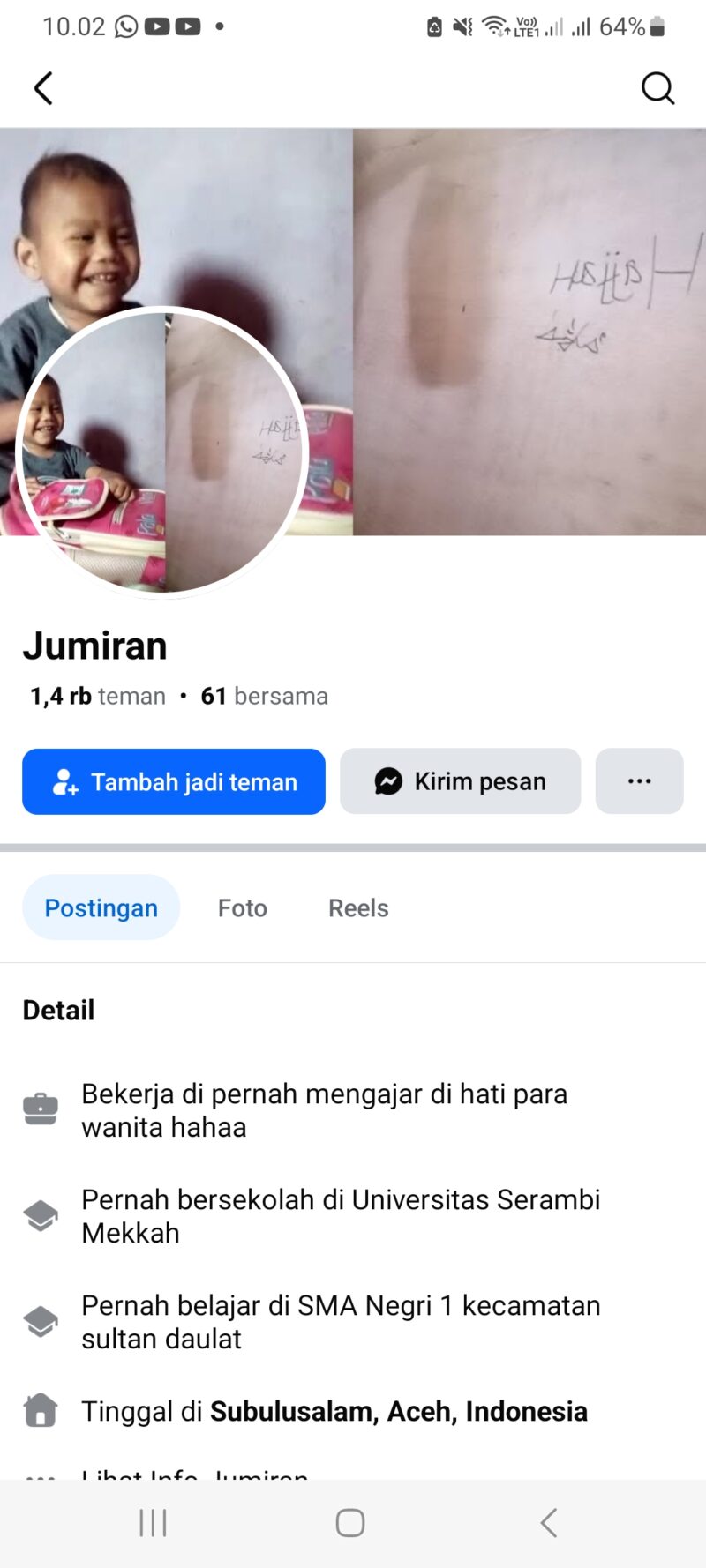The width and height of the screenshot is (706, 1568).
Task: Switch to the Reels tab
Action: click(358, 907)
